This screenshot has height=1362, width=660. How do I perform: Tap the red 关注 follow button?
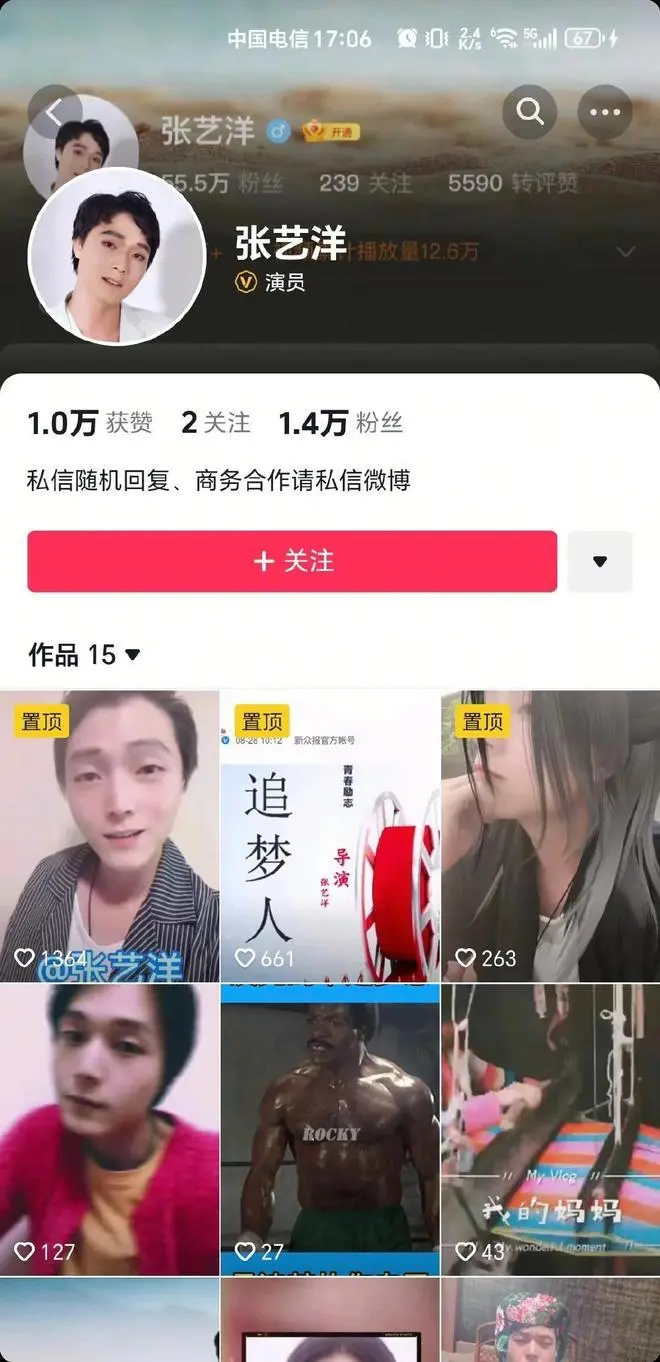292,561
